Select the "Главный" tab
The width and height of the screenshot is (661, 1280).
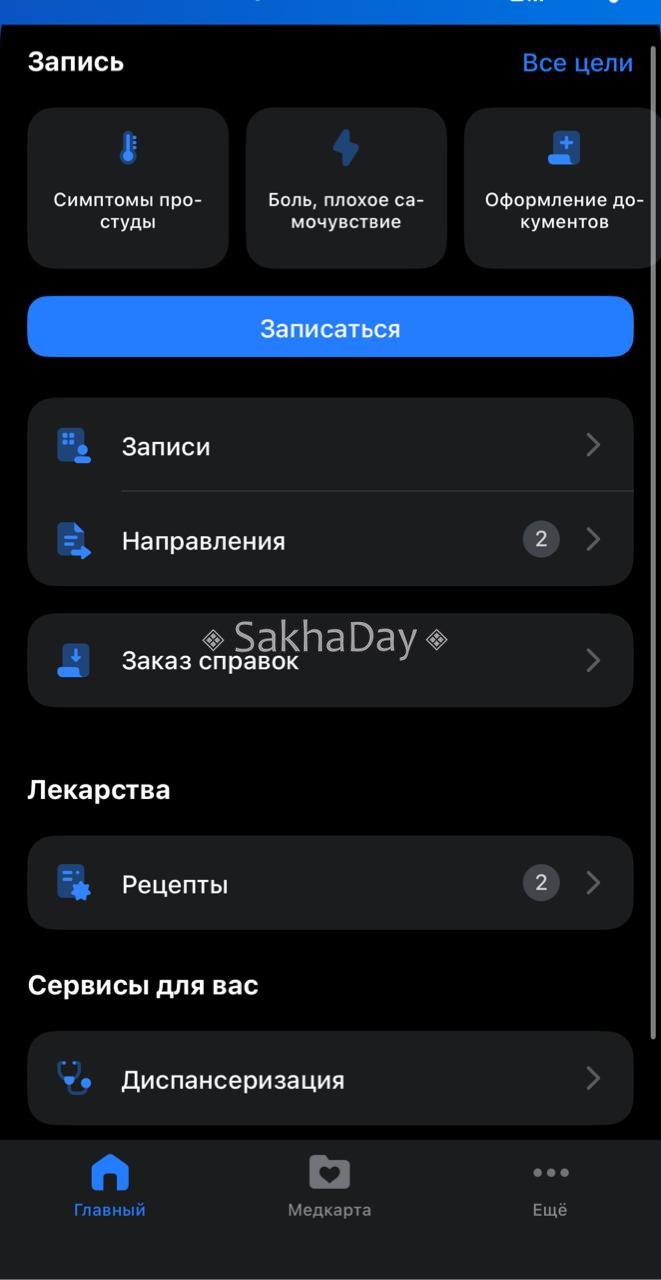110,1187
